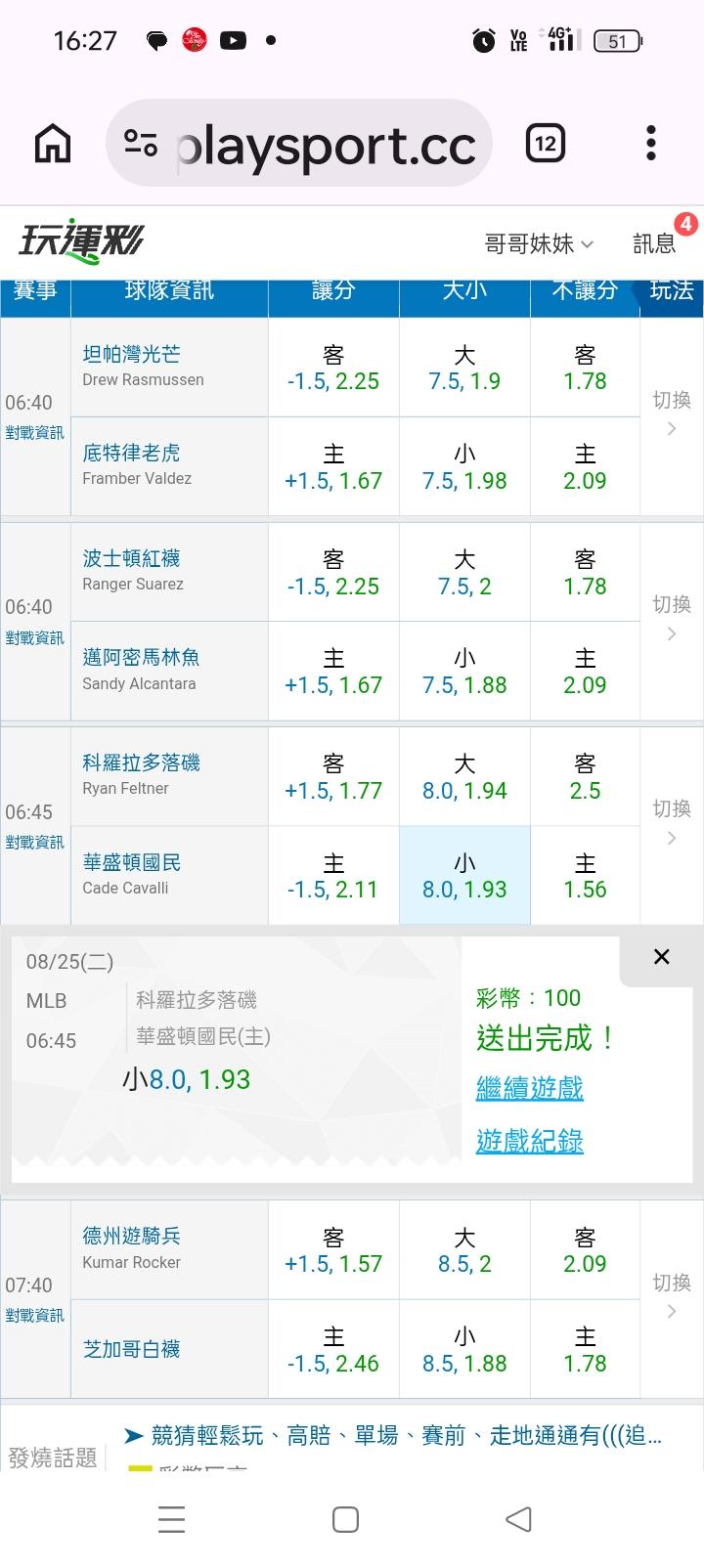Viewport: 704px width, 1568px height.
Task: Tap the 繼續遊戲 link
Action: click(529, 1088)
